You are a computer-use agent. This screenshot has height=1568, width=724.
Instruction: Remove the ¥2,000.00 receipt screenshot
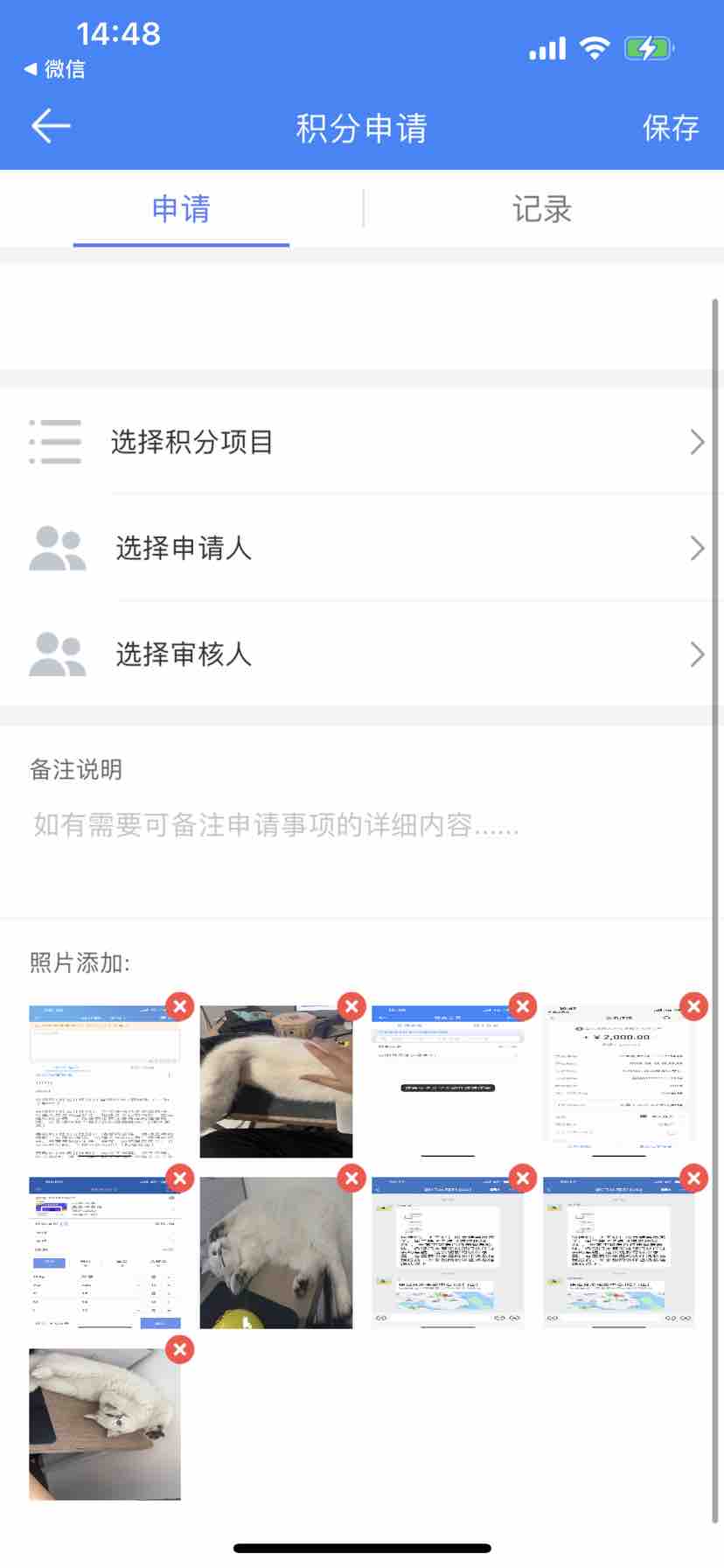(x=694, y=1006)
